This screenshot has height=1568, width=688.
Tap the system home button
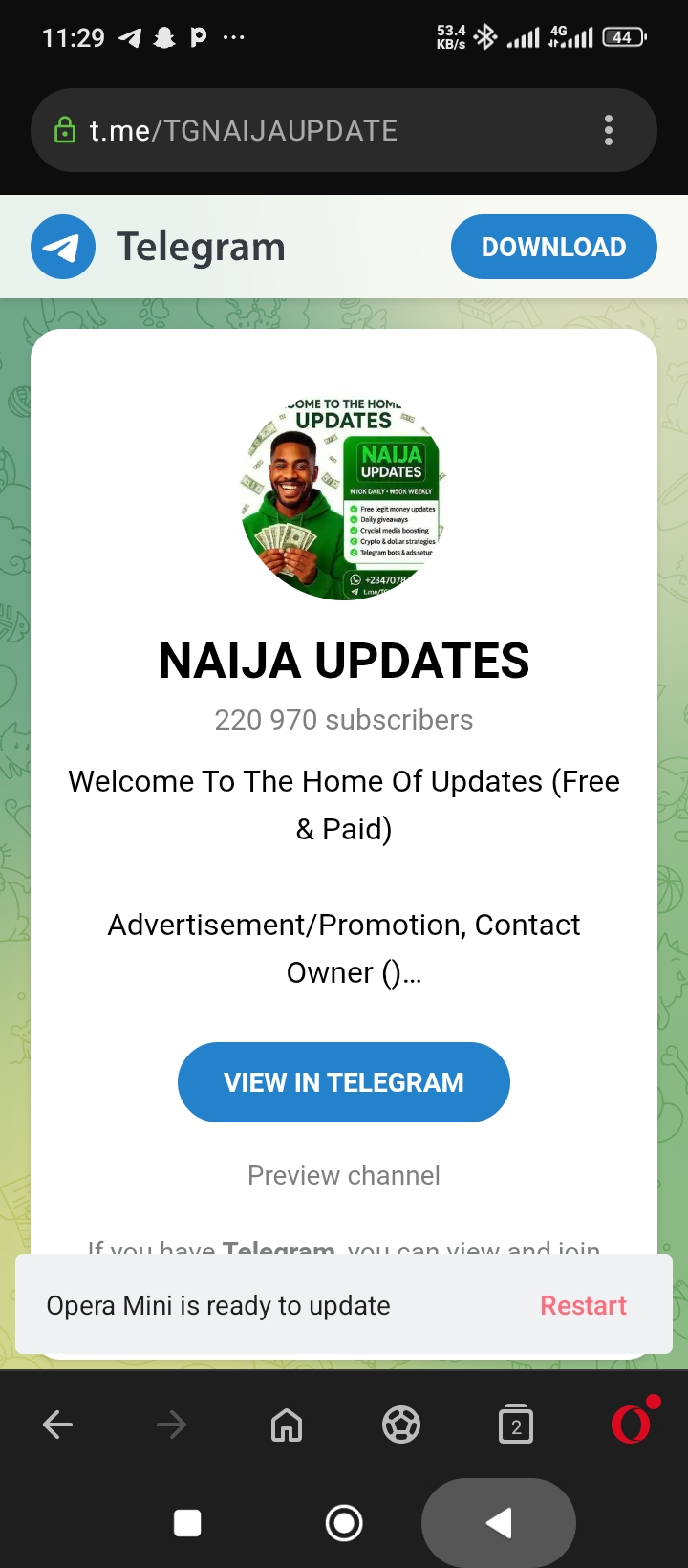point(344,1523)
